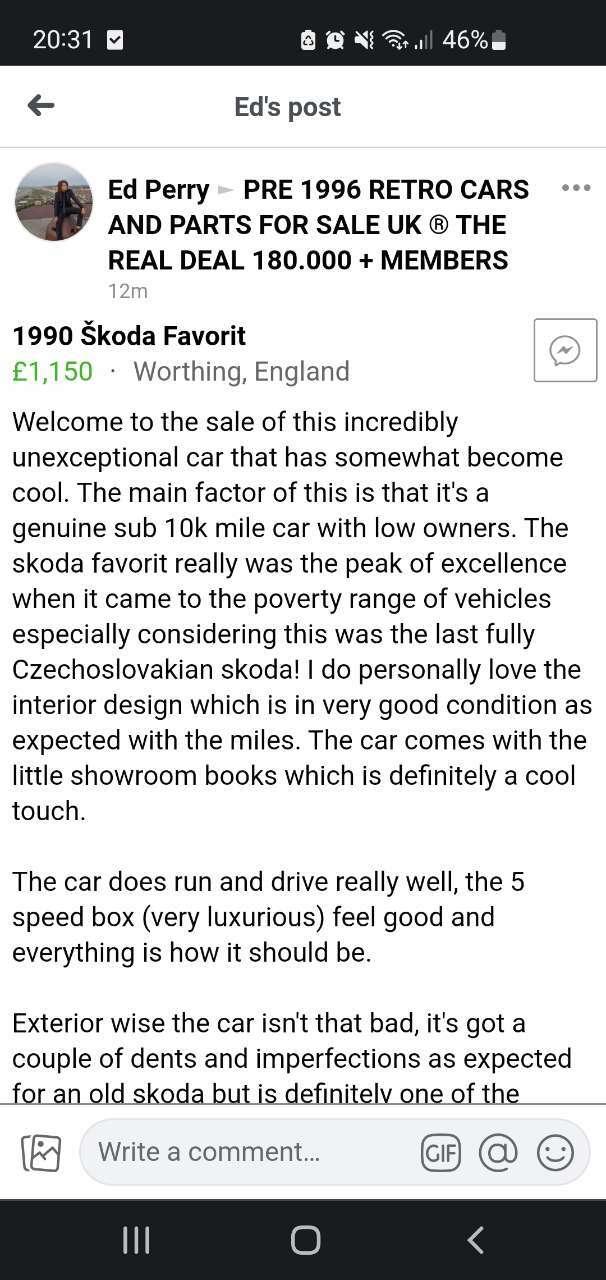
Task: Open the PRE 1996 RETRO CARS group
Action: (319, 225)
